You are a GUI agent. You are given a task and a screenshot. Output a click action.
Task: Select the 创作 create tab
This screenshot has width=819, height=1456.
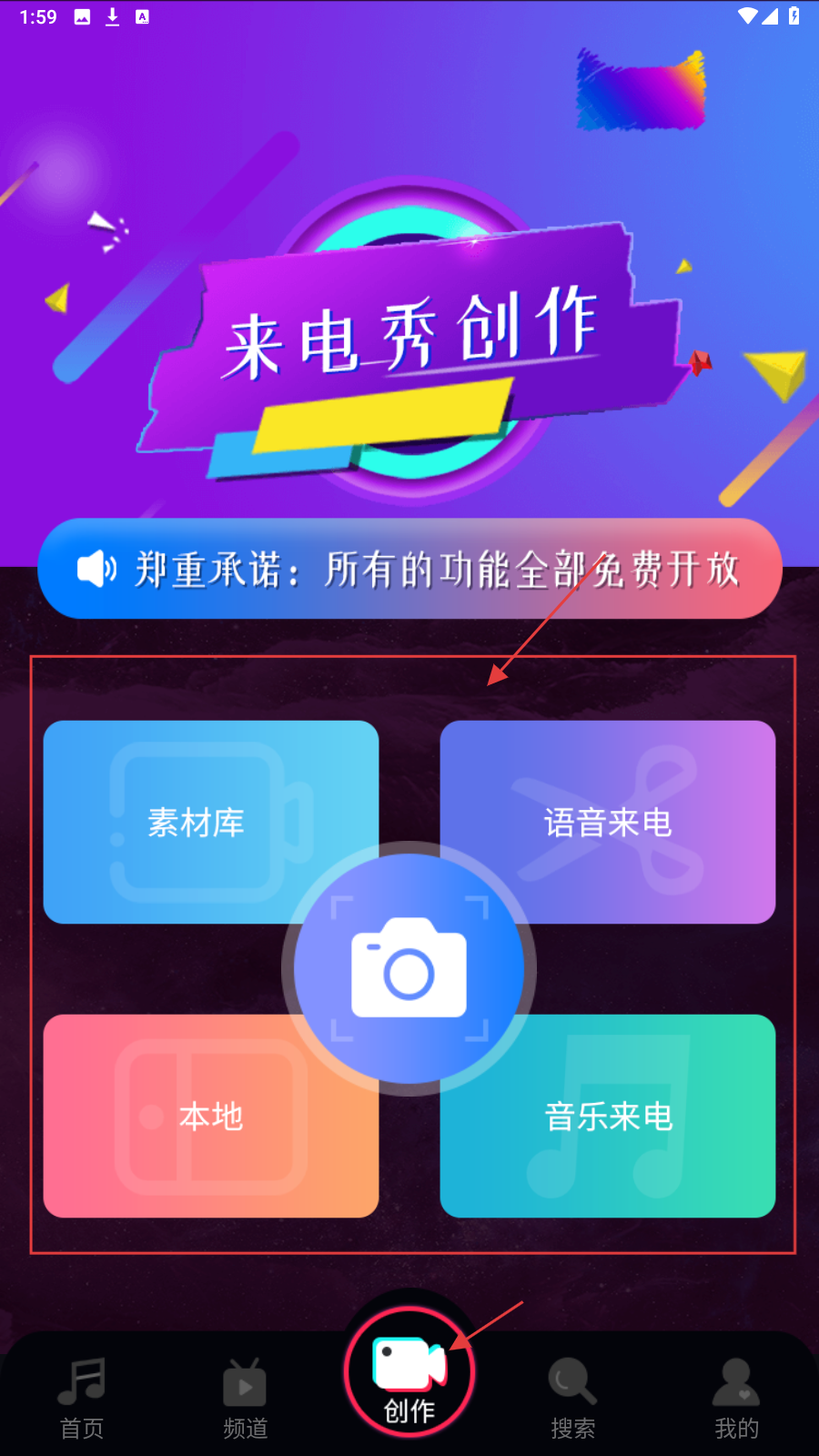tap(409, 1374)
